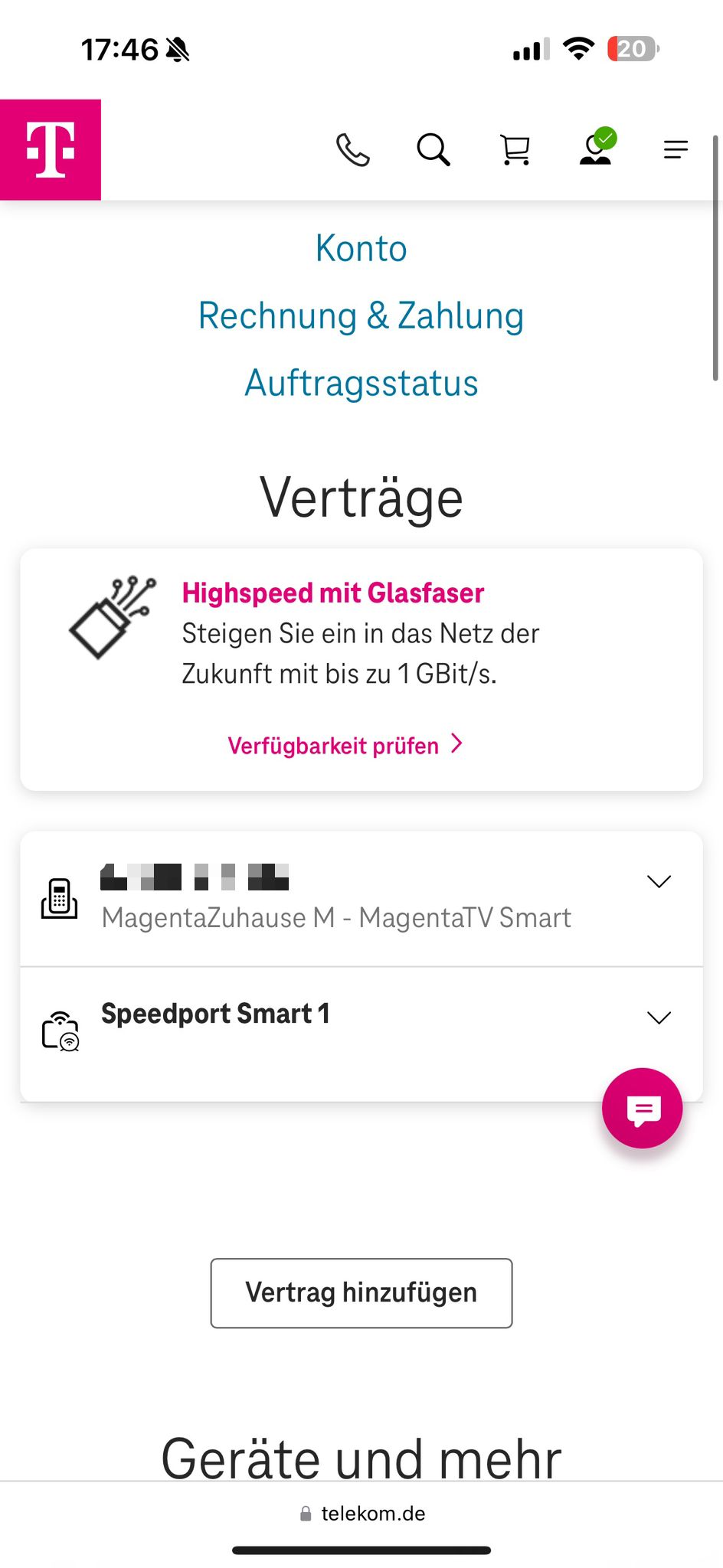Image resolution: width=723 pixels, height=1568 pixels.
Task: Tap Verfügbarkeit prüfen for Glasfaser
Action: click(x=345, y=745)
